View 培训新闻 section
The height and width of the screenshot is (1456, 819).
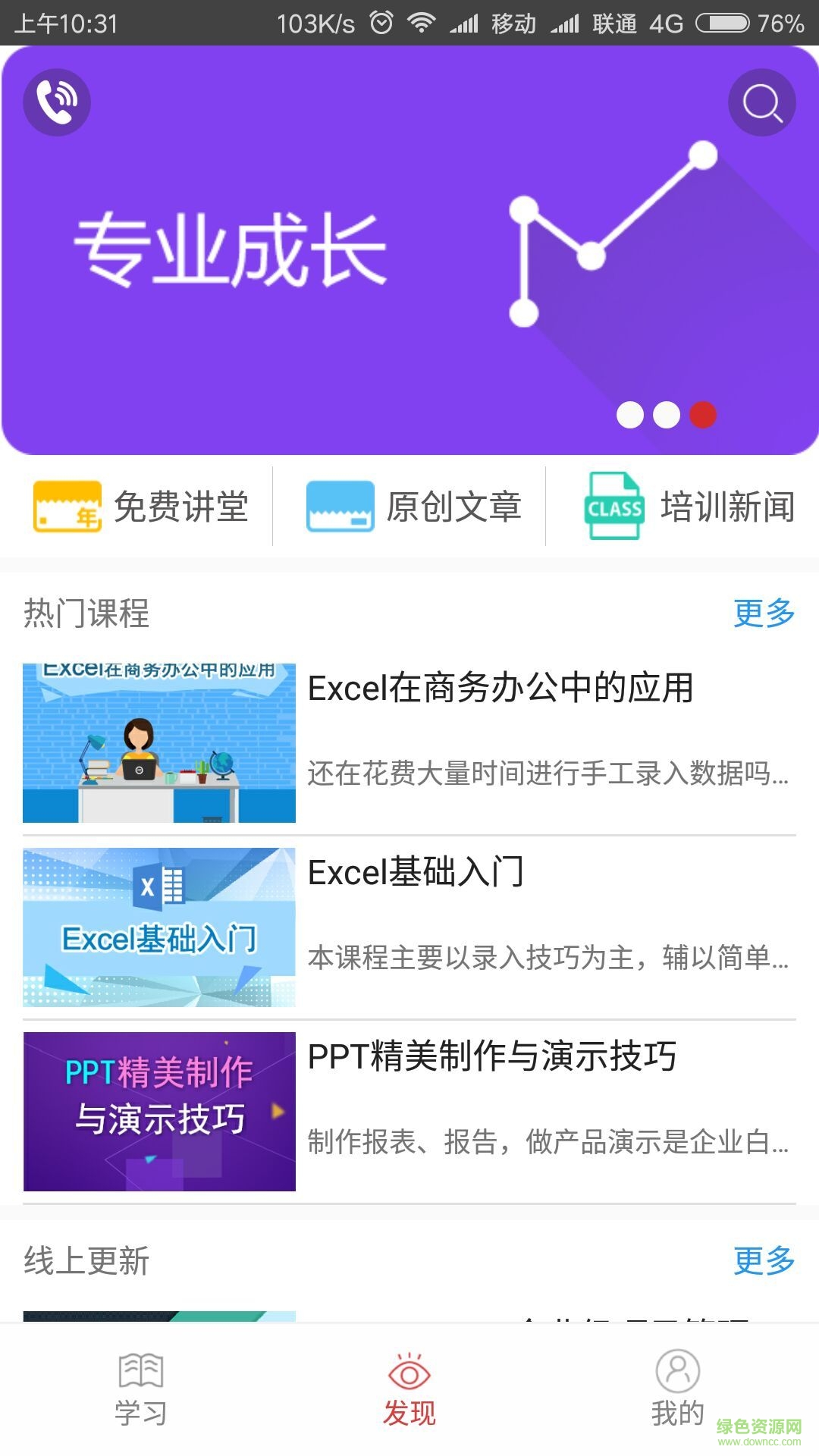point(689,507)
